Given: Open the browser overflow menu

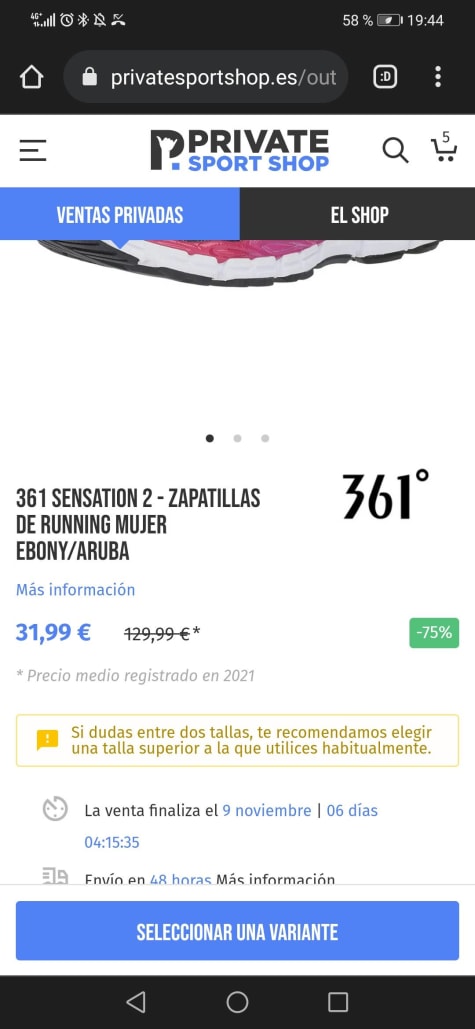Looking at the screenshot, I should (438, 77).
